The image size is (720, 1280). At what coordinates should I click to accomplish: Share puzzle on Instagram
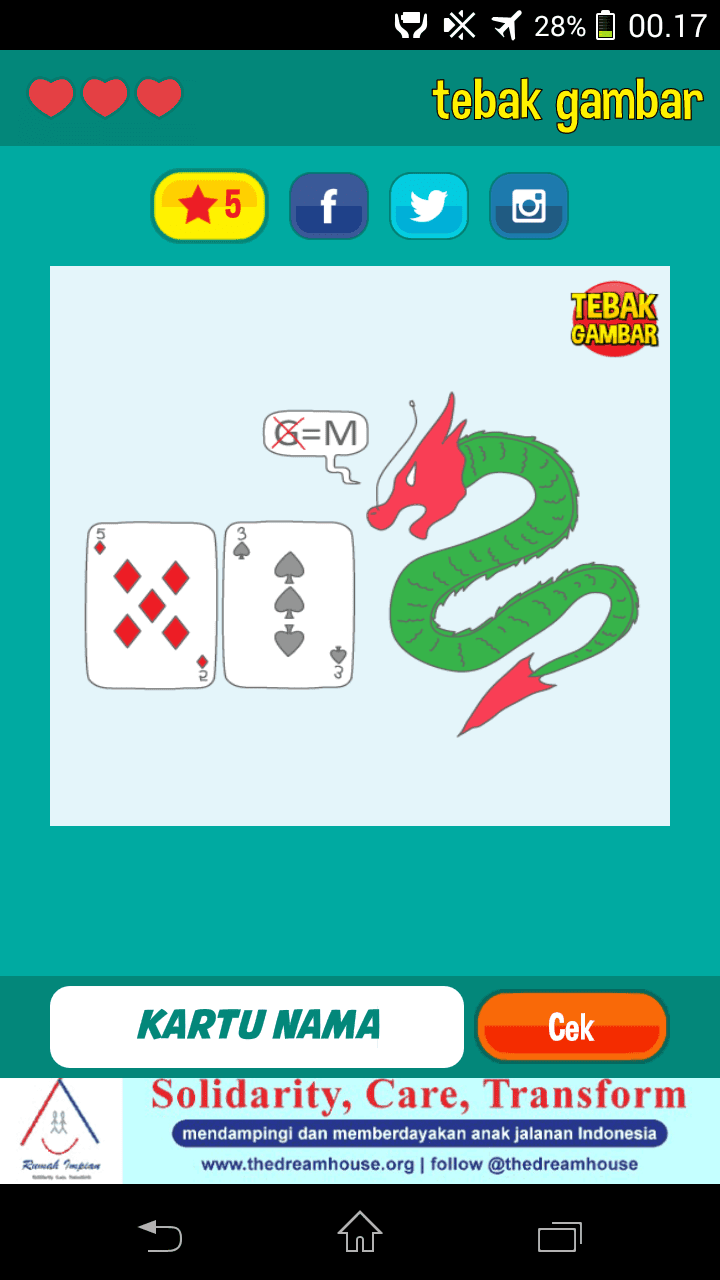[529, 206]
